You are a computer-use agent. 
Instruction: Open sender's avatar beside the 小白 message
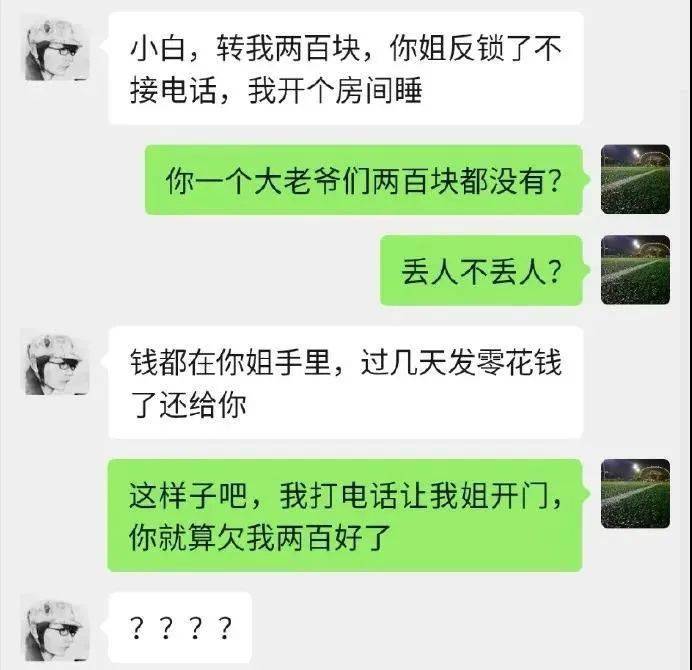coord(56,46)
